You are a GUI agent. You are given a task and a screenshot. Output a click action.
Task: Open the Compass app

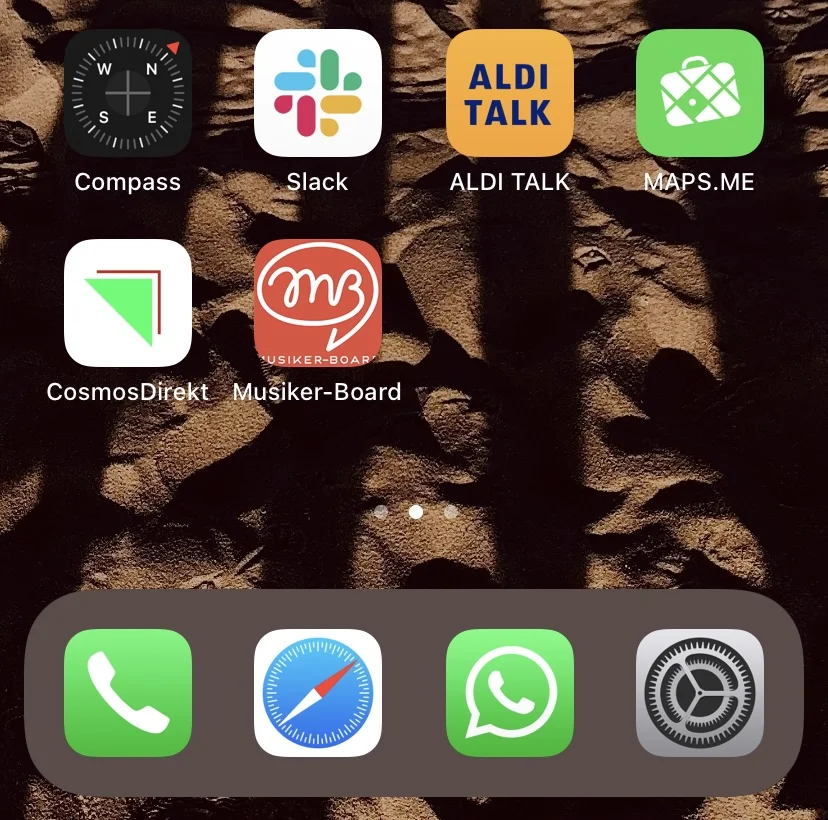(x=127, y=93)
